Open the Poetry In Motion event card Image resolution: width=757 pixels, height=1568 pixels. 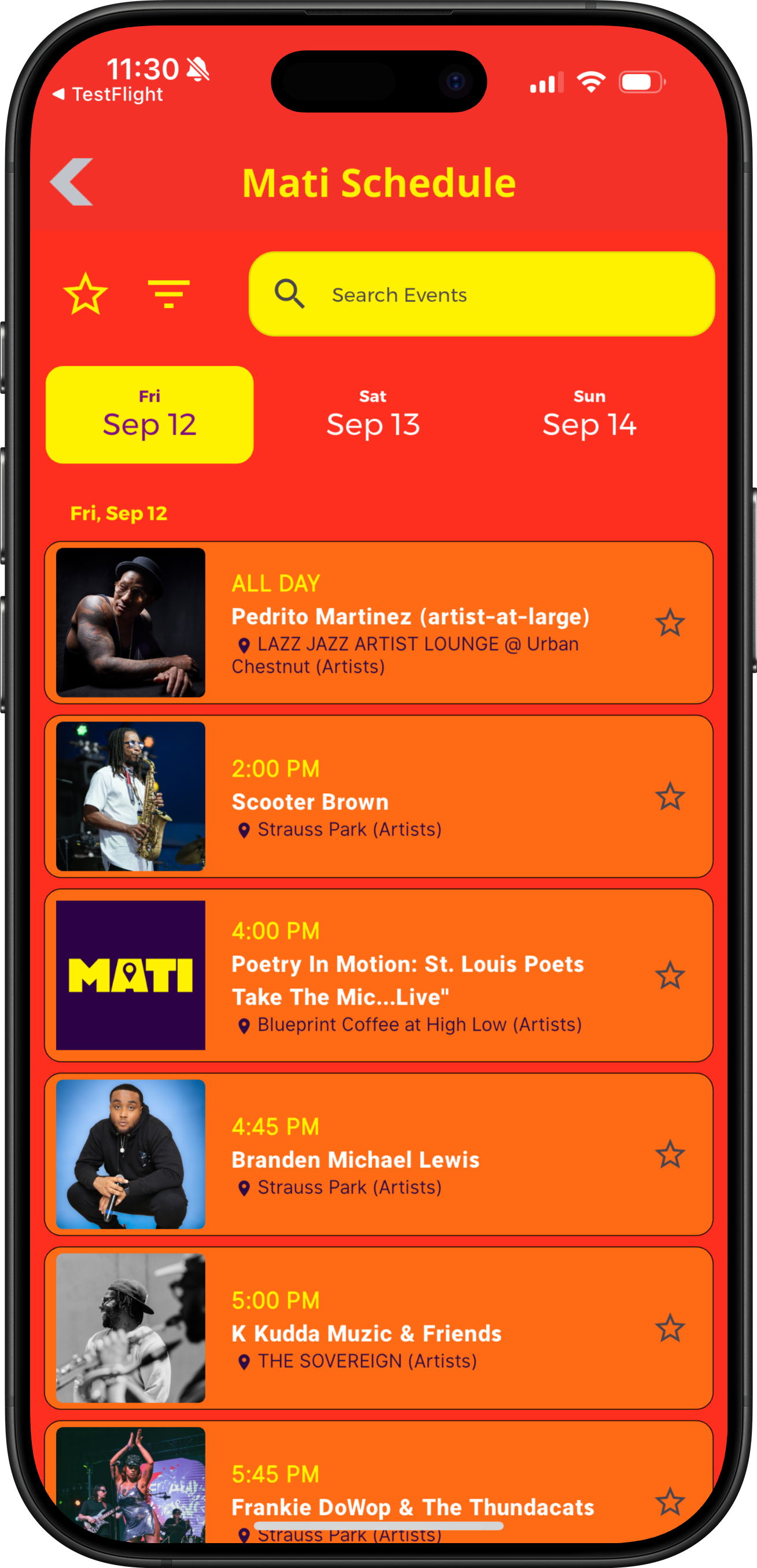[378, 975]
